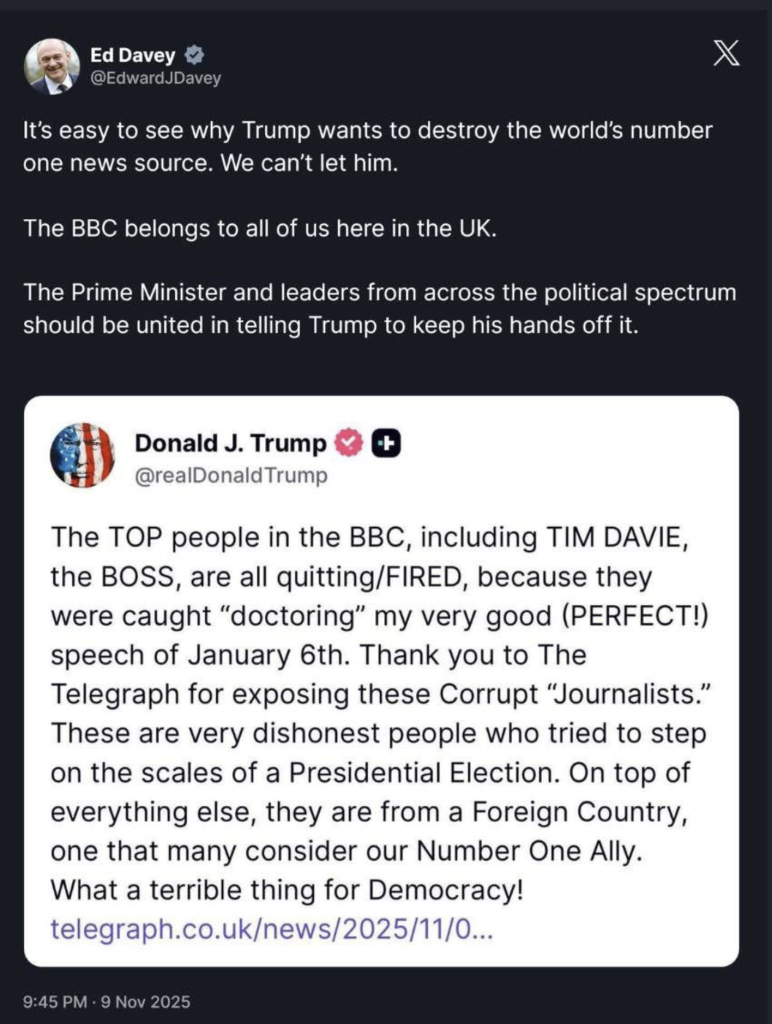Image resolution: width=772 pixels, height=1024 pixels.
Task: Open the 9:45 PM post timestamp
Action: 107,1001
